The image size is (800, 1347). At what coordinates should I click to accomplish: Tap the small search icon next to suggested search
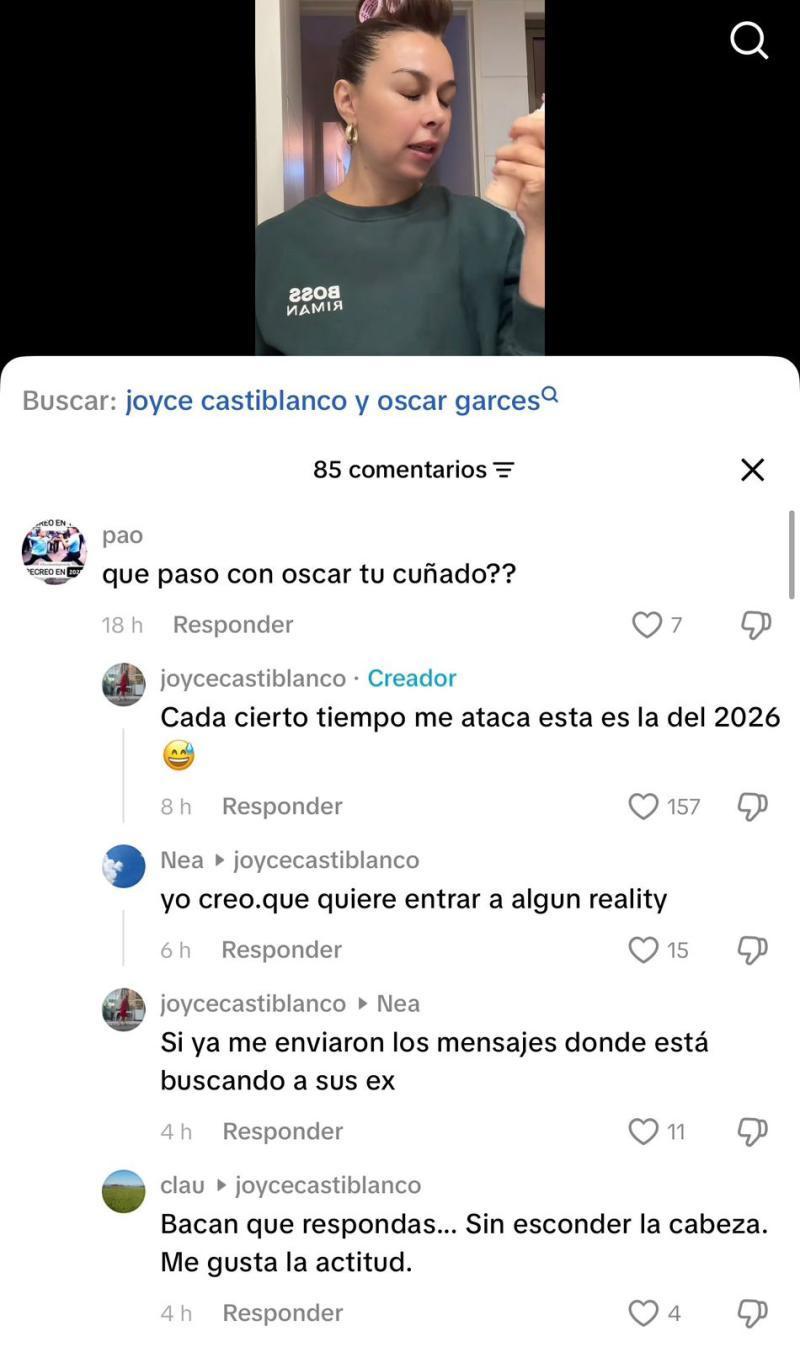point(550,395)
